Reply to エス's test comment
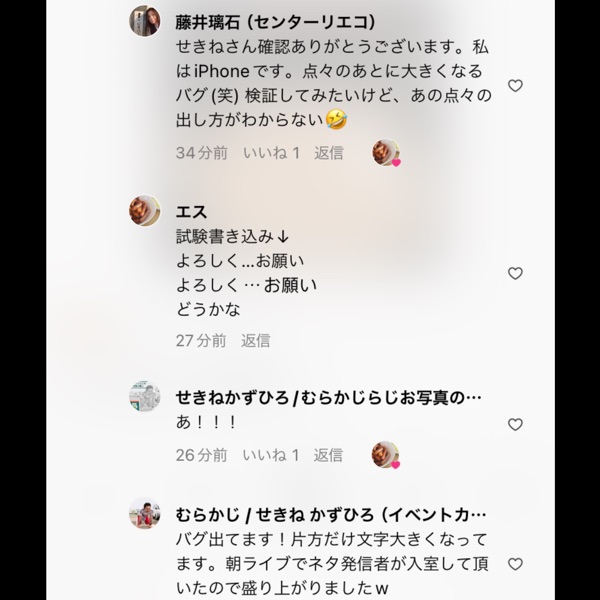The height and width of the screenshot is (600, 600). point(255,340)
